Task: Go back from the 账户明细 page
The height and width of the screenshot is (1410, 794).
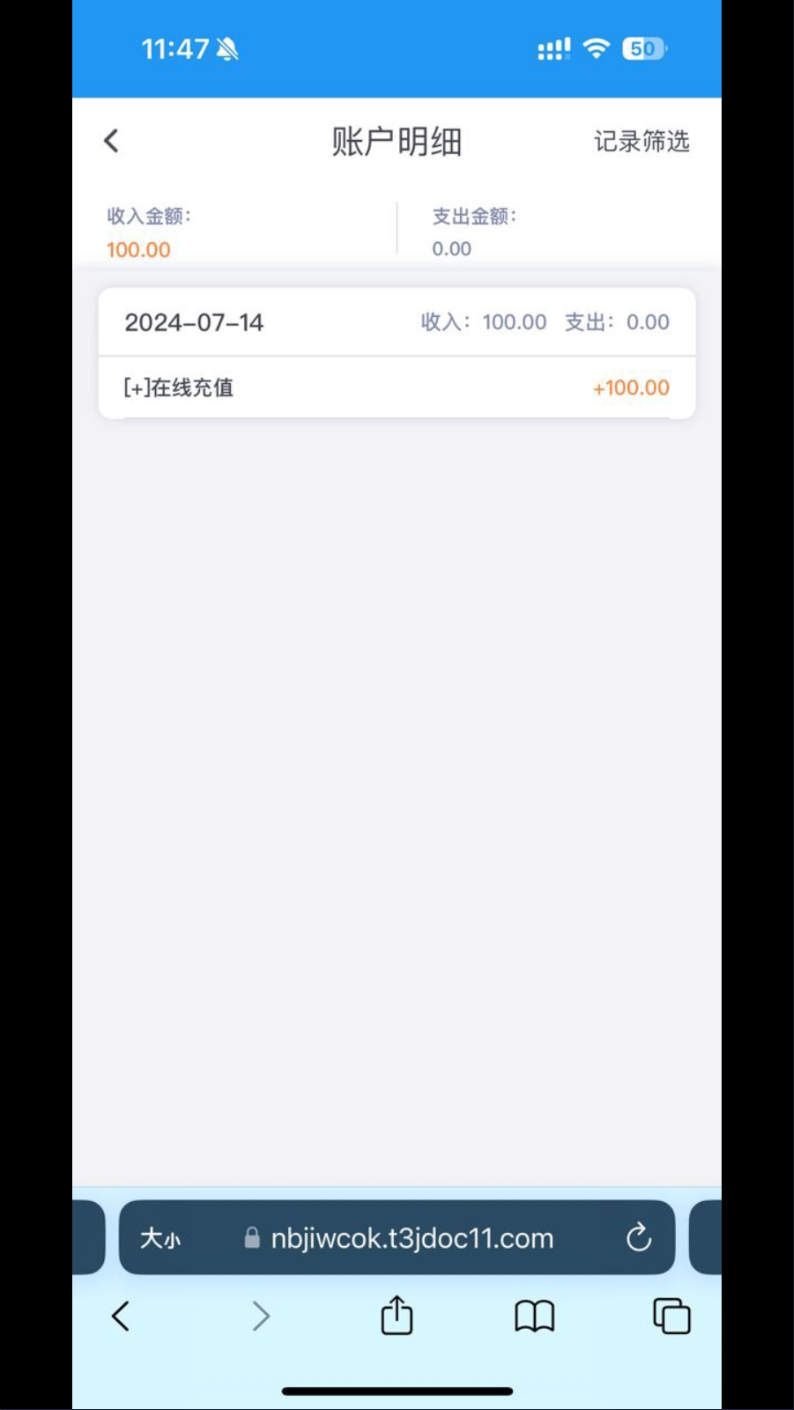Action: pyautogui.click(x=111, y=141)
